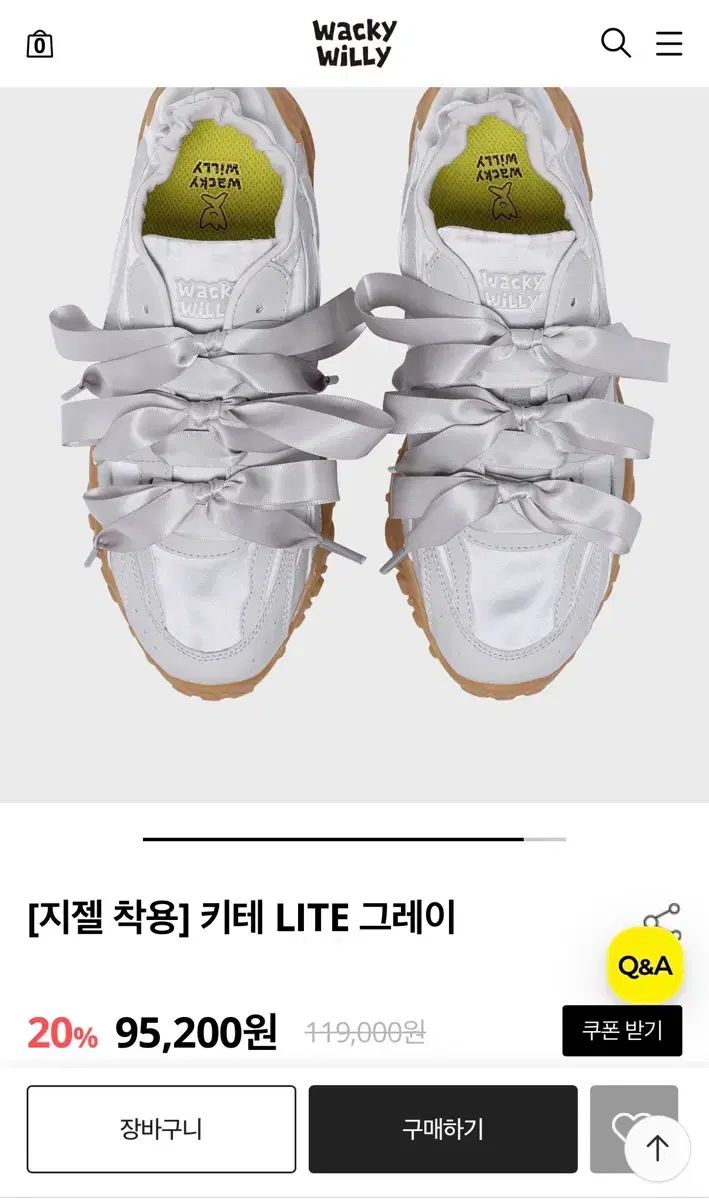This screenshot has width=709, height=1200.
Task: Open the hamburger menu
Action: tap(669, 43)
